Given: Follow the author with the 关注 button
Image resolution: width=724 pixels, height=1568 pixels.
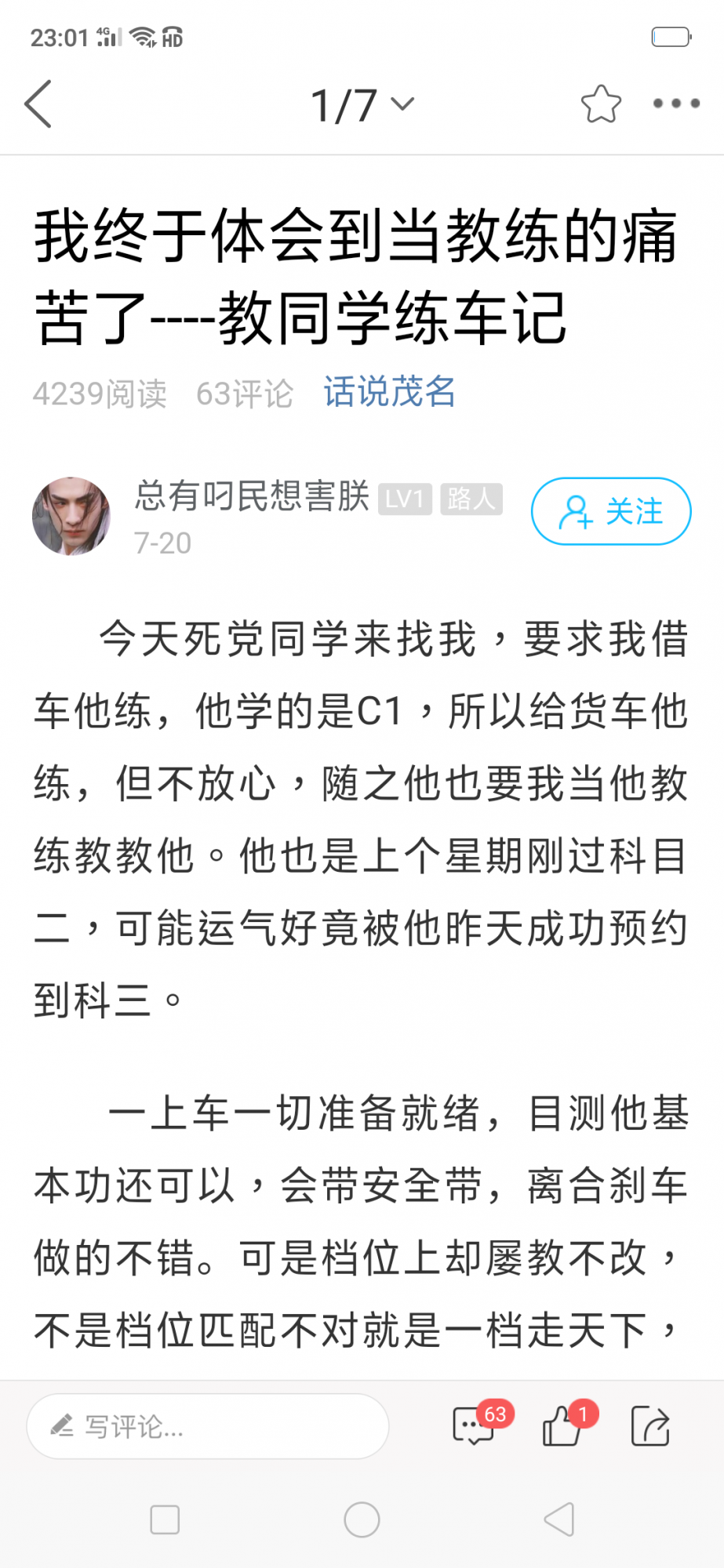Looking at the screenshot, I should click(611, 511).
